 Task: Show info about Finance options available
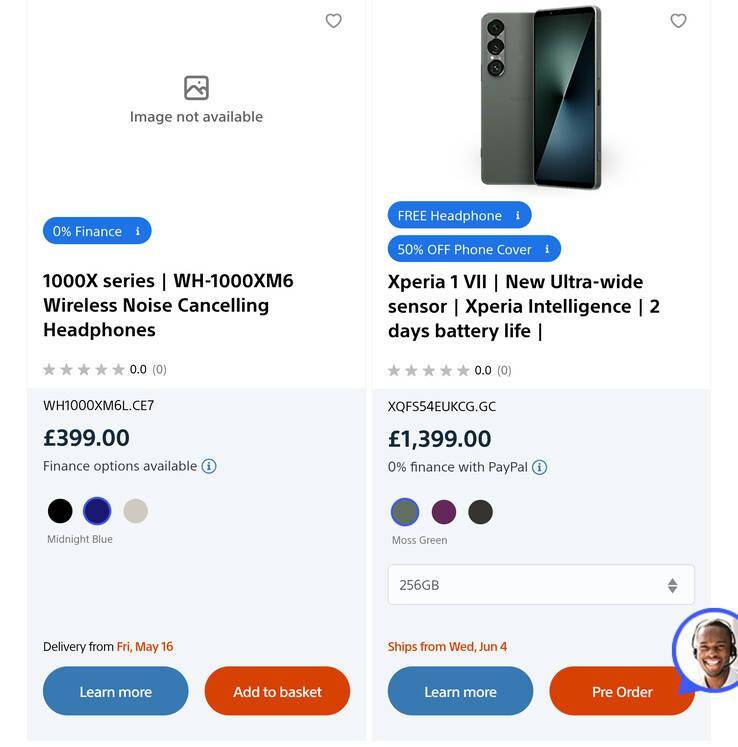[x=209, y=466]
